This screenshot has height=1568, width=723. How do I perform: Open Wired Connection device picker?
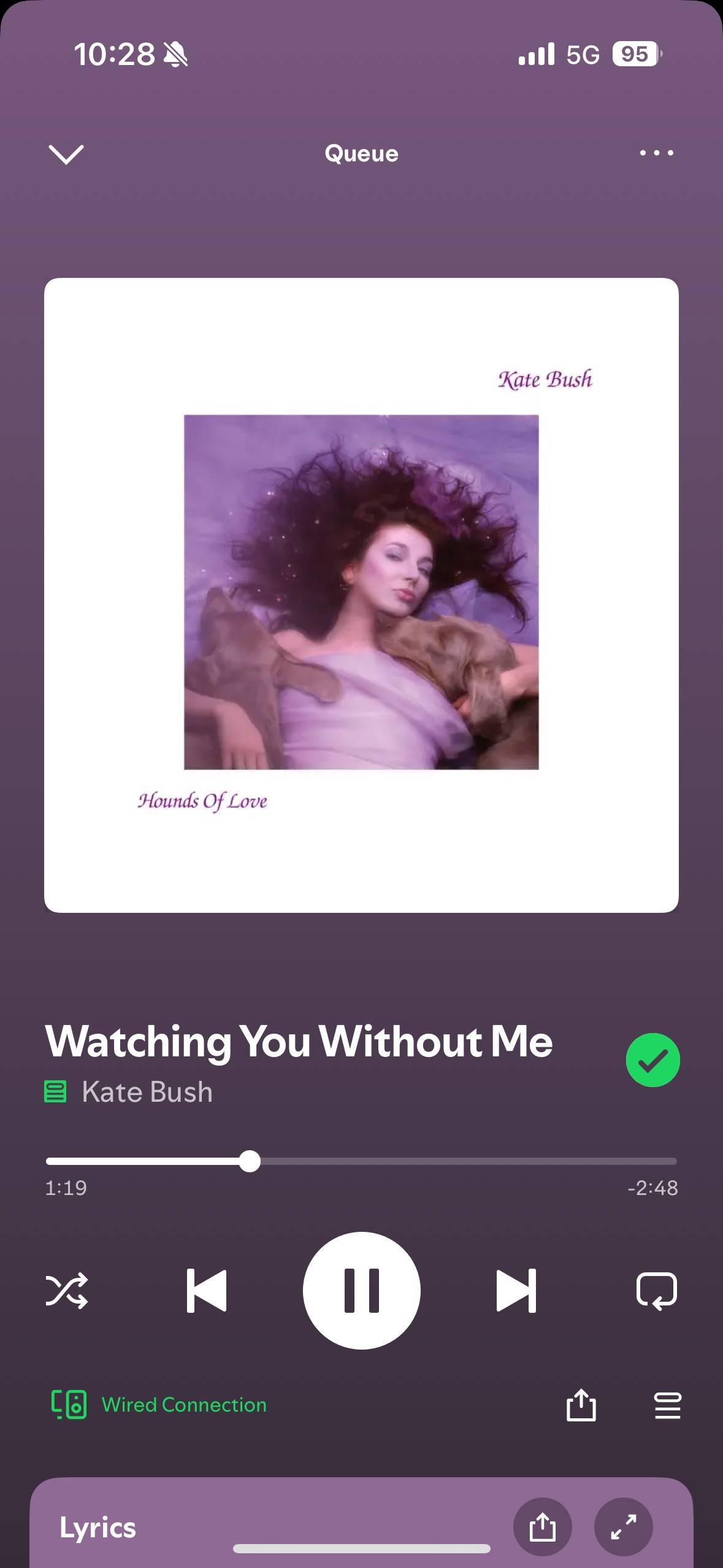[159, 1405]
